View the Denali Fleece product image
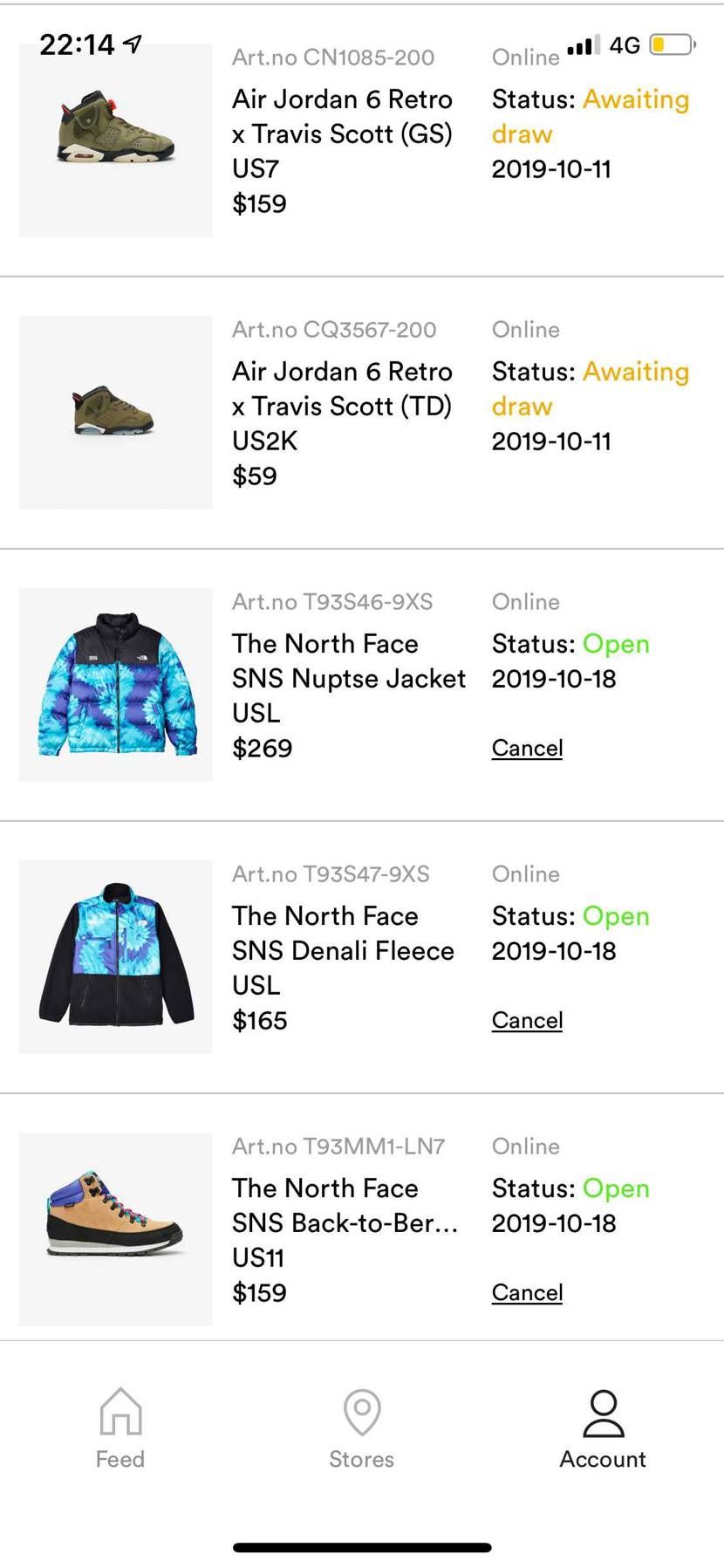 point(116,957)
